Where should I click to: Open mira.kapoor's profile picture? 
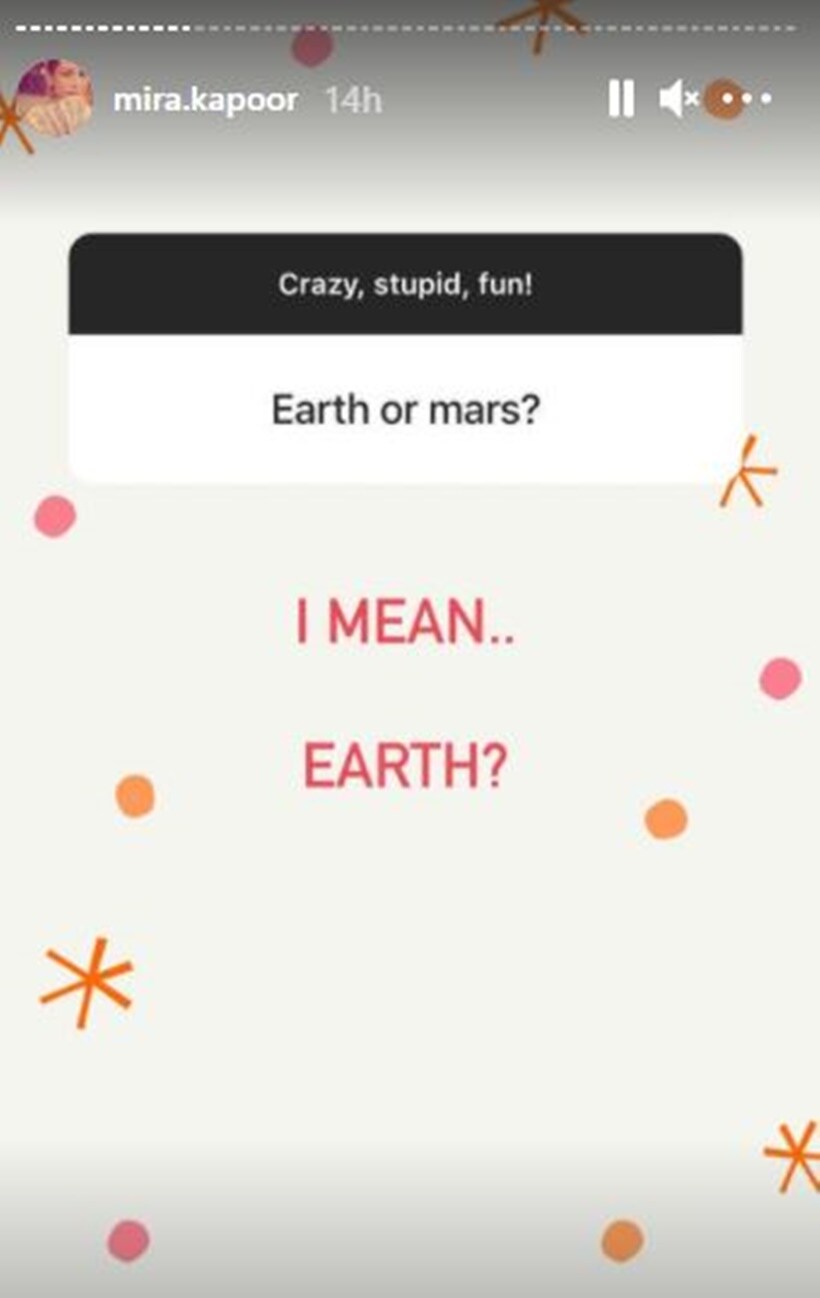pyautogui.click(x=54, y=98)
